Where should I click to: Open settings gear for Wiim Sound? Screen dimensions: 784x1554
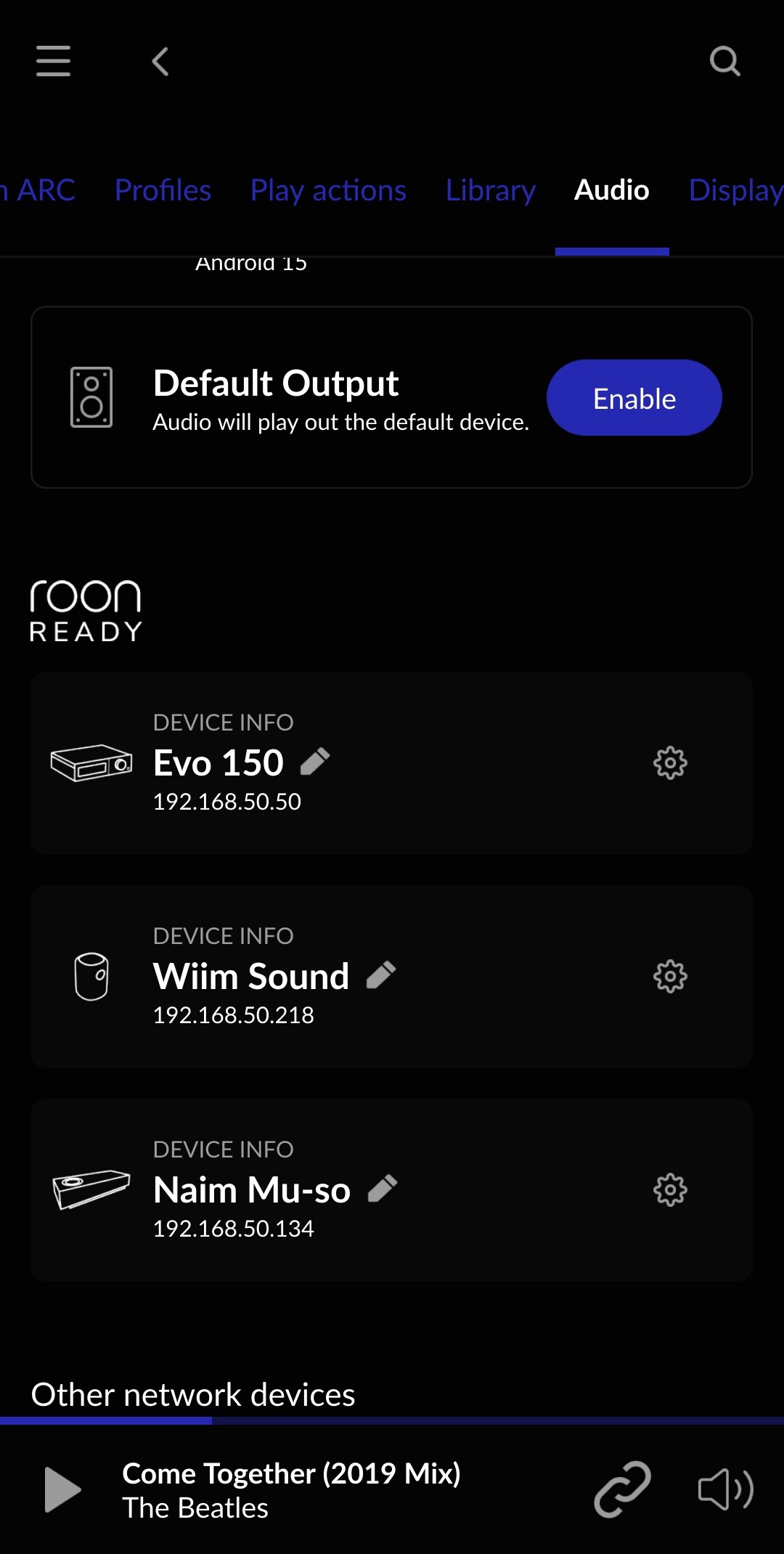point(669,976)
